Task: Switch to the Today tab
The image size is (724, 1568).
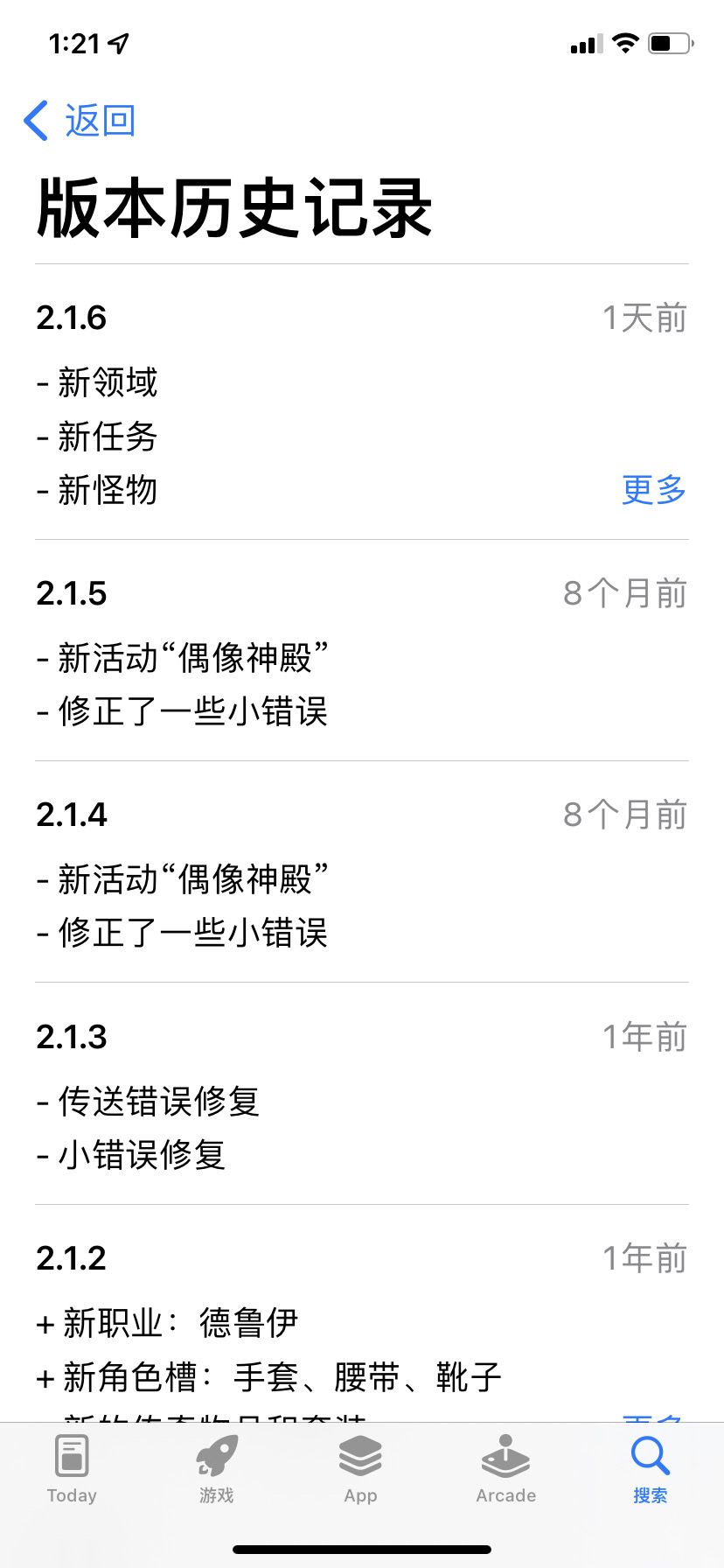Action: [x=72, y=1470]
